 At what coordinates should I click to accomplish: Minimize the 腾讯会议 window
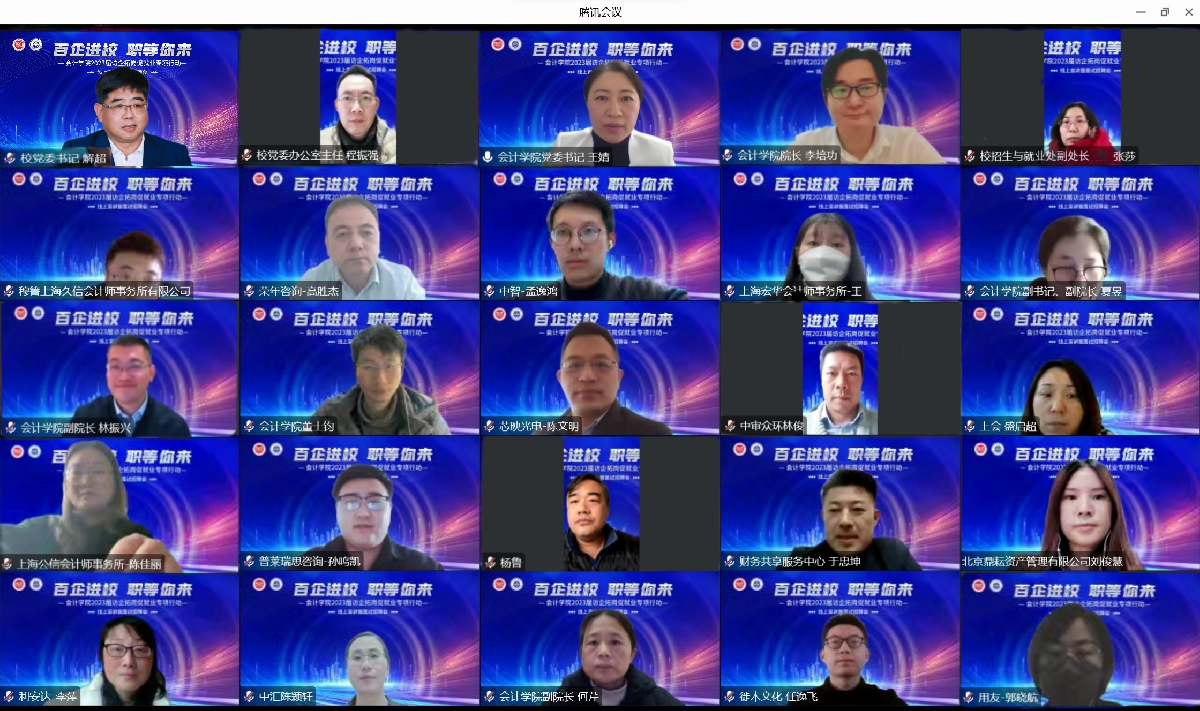pos(1141,12)
